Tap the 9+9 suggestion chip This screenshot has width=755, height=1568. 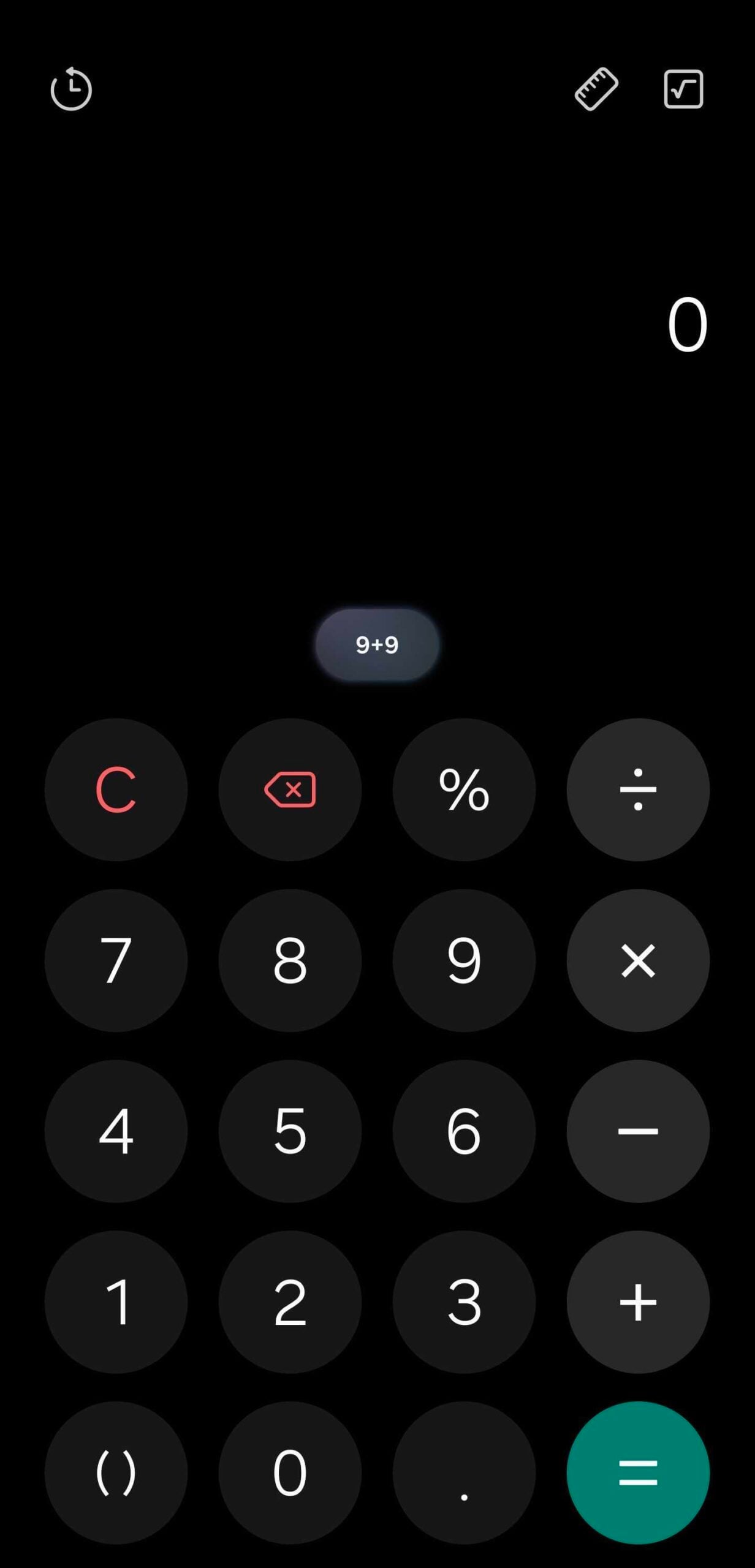click(x=377, y=645)
